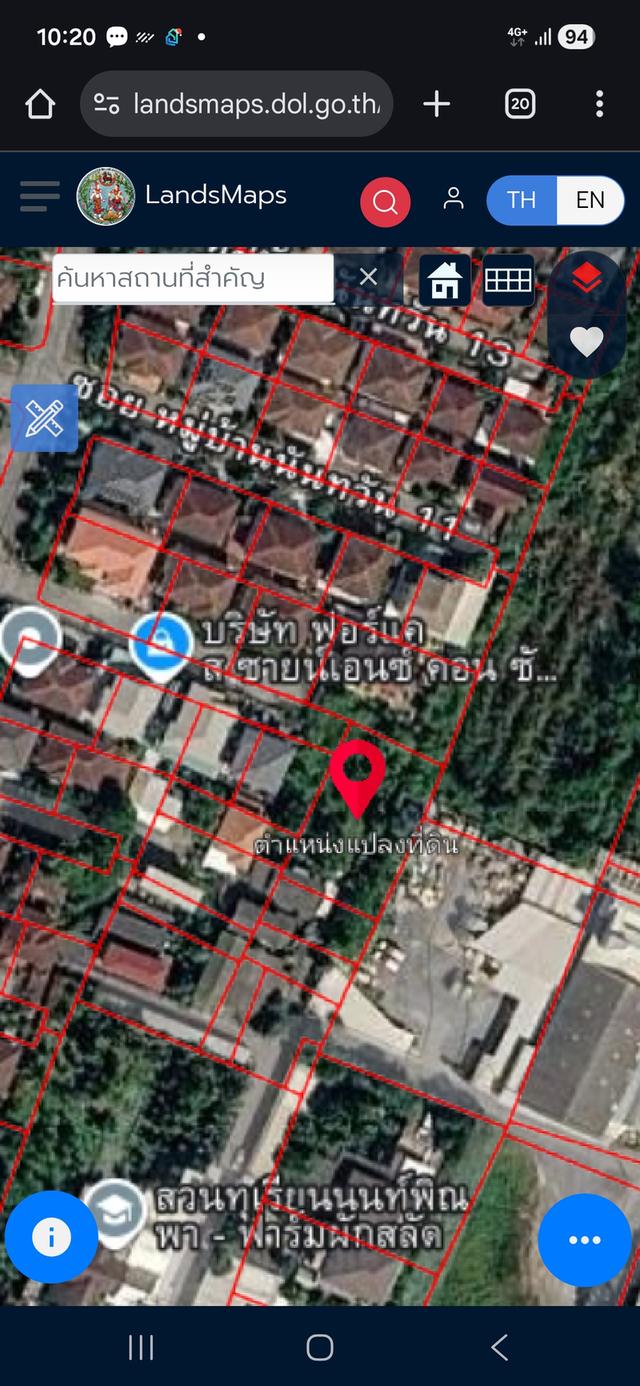Switch language to EN

(590, 200)
